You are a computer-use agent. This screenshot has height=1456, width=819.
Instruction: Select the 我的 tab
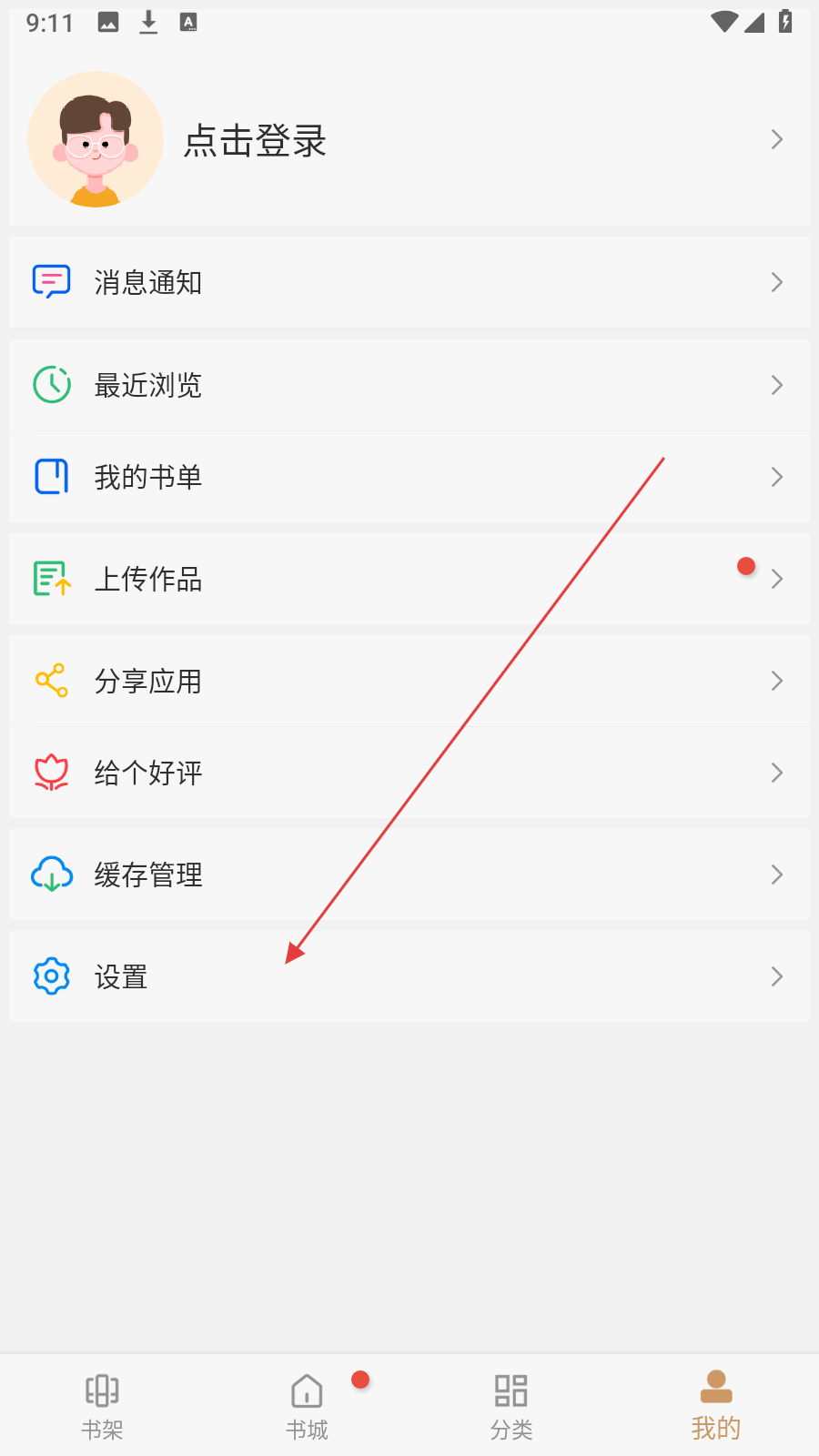coord(716,1406)
